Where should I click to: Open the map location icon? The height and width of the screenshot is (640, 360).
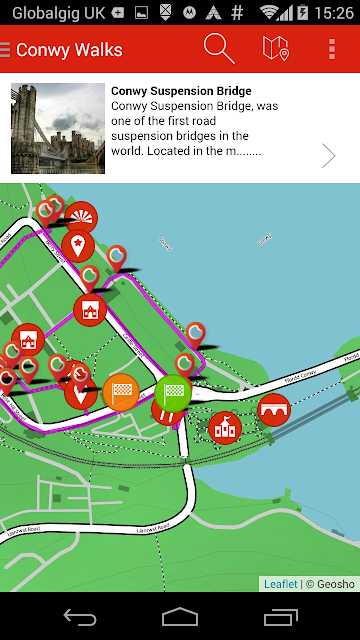tap(276, 49)
